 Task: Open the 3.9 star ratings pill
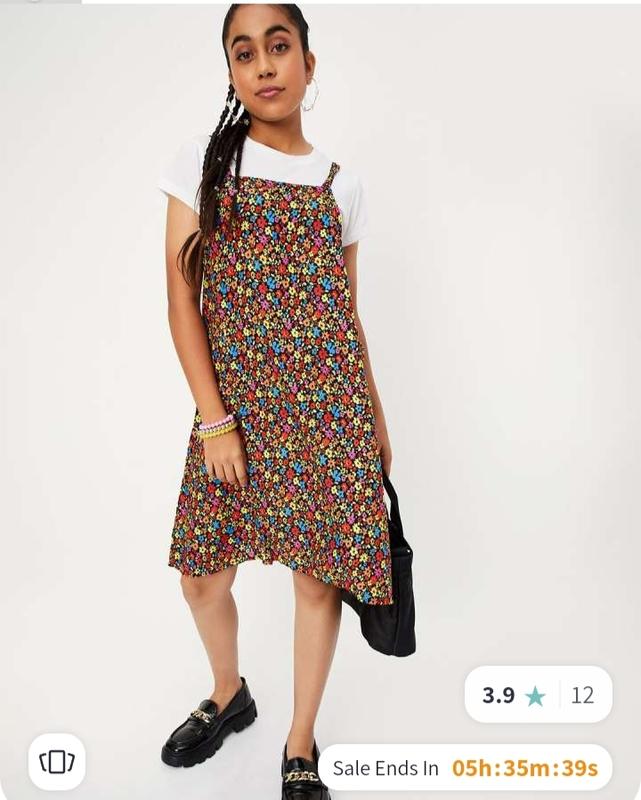pos(538,695)
